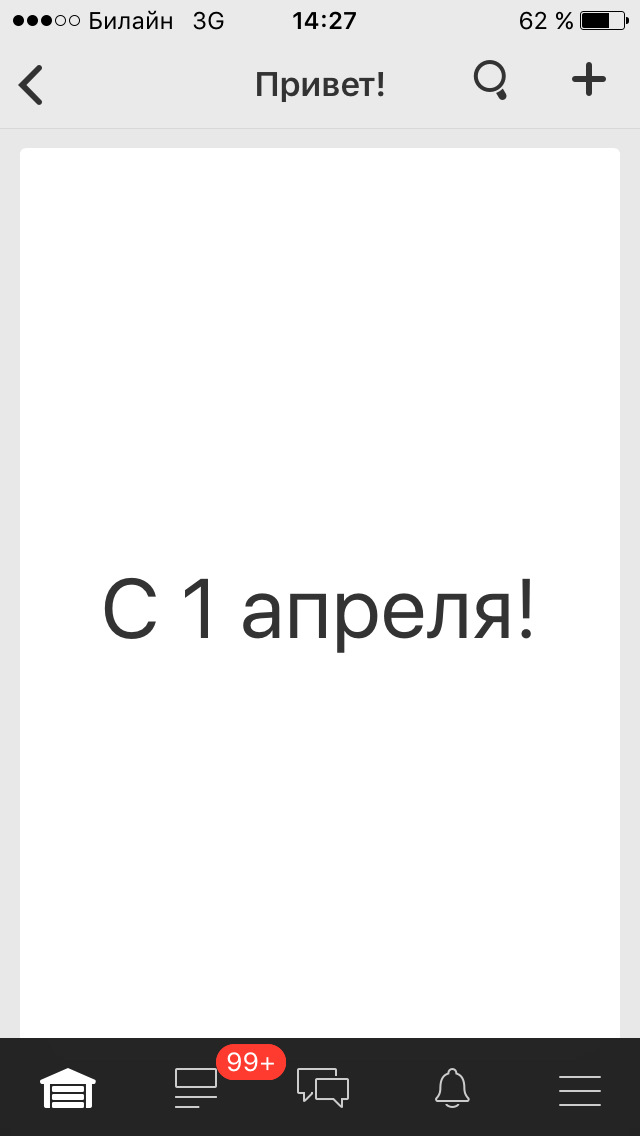Open search with the magnifier icon

[490, 81]
